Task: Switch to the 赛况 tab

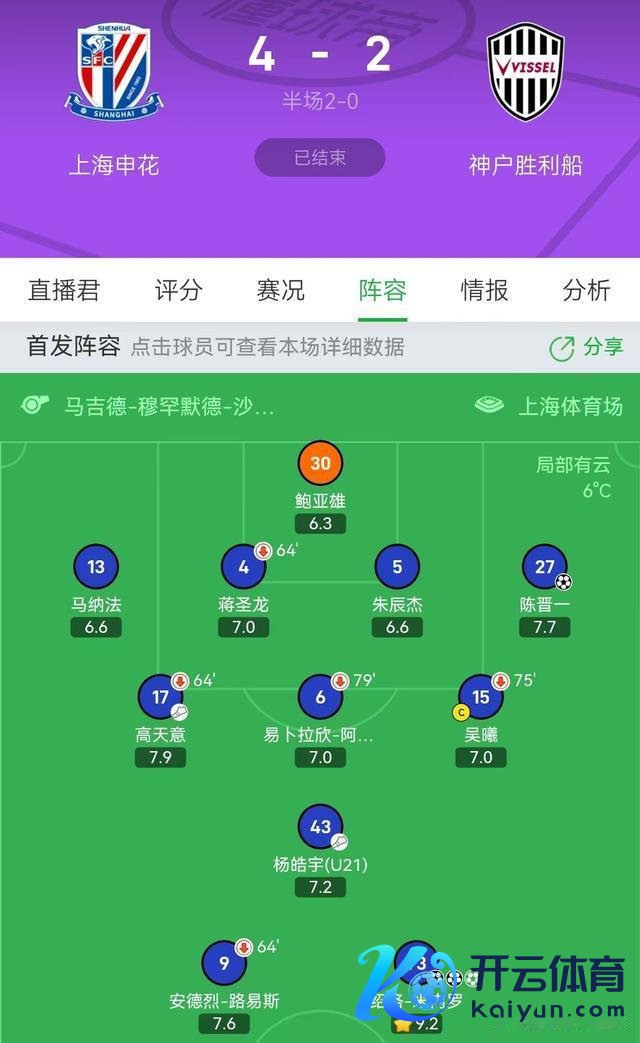Action: tap(280, 290)
